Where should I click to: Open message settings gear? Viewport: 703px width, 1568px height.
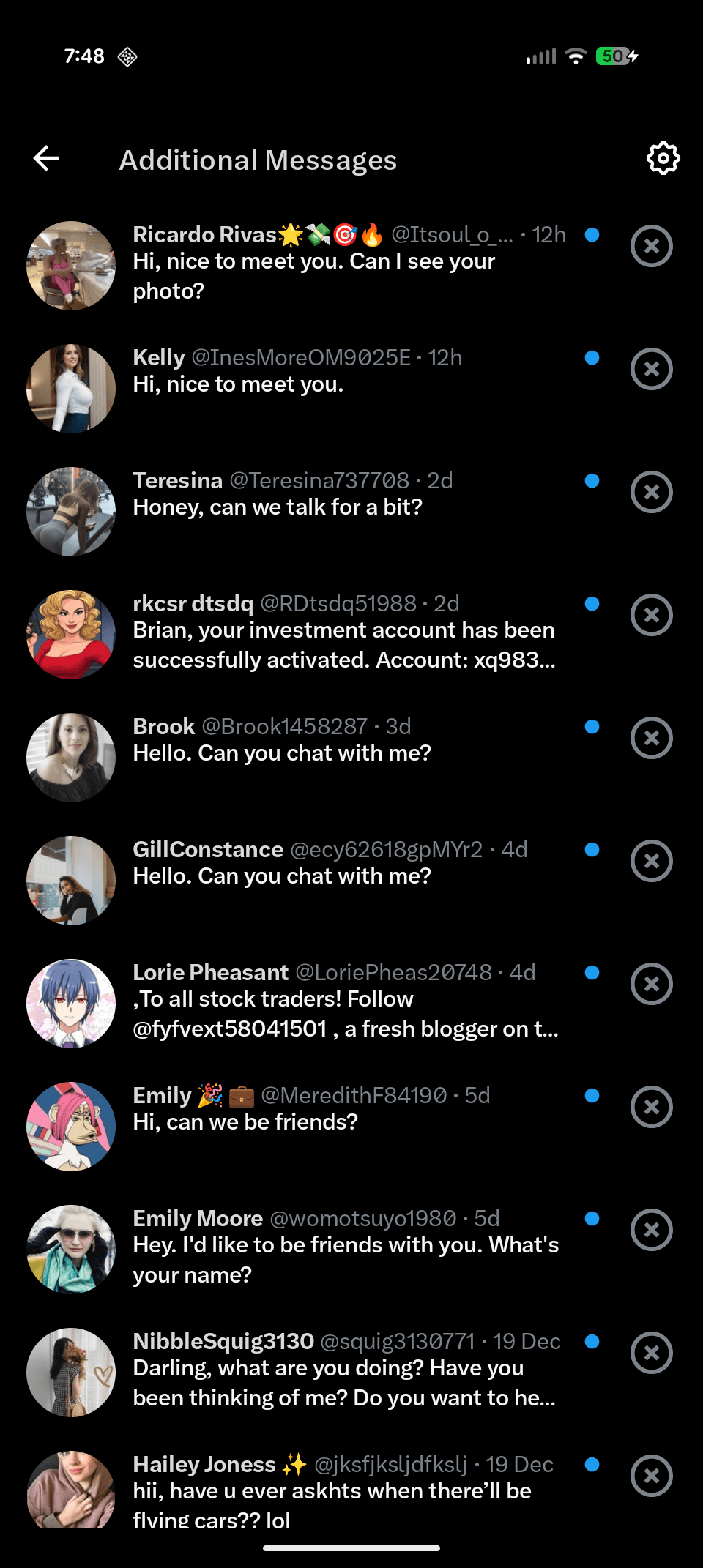click(x=663, y=158)
